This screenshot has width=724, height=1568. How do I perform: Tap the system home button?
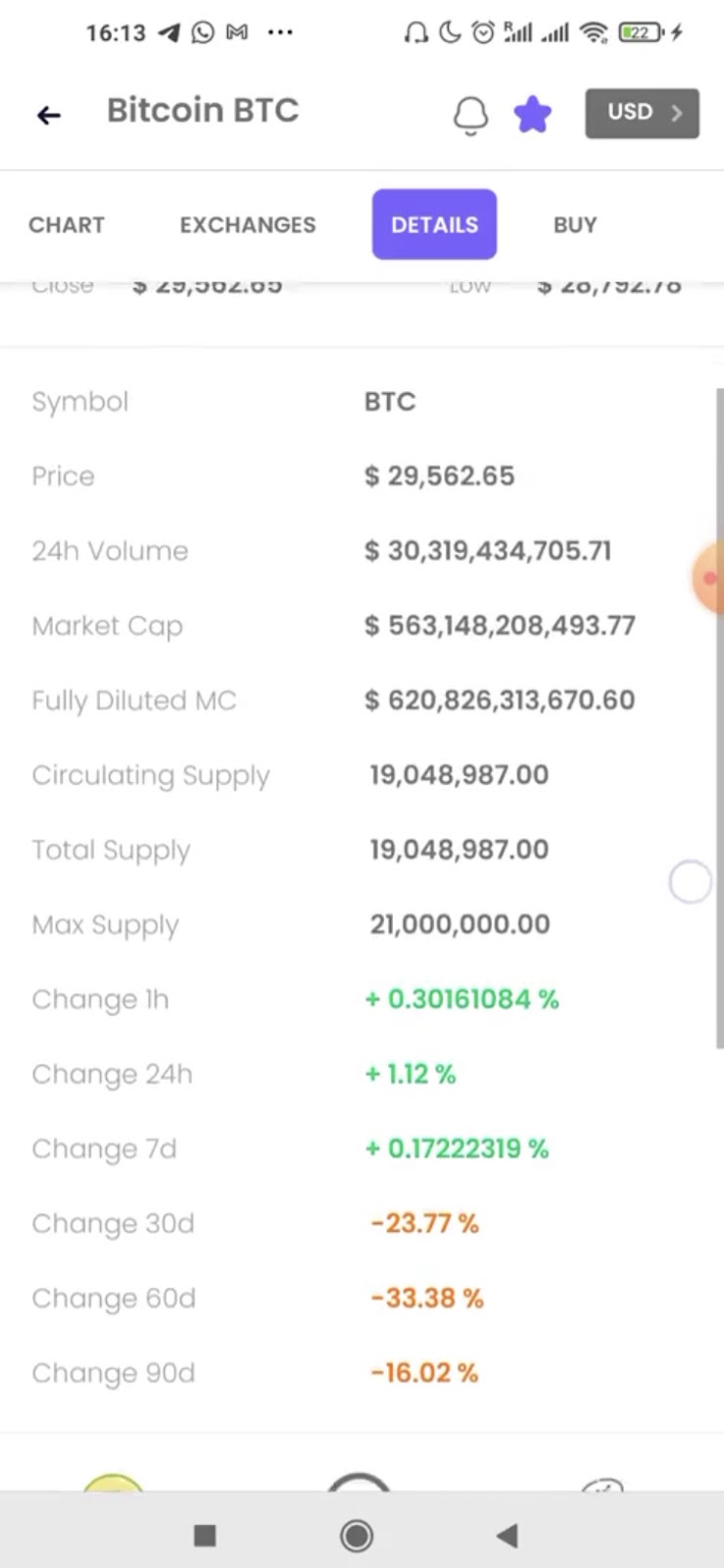(x=357, y=1536)
